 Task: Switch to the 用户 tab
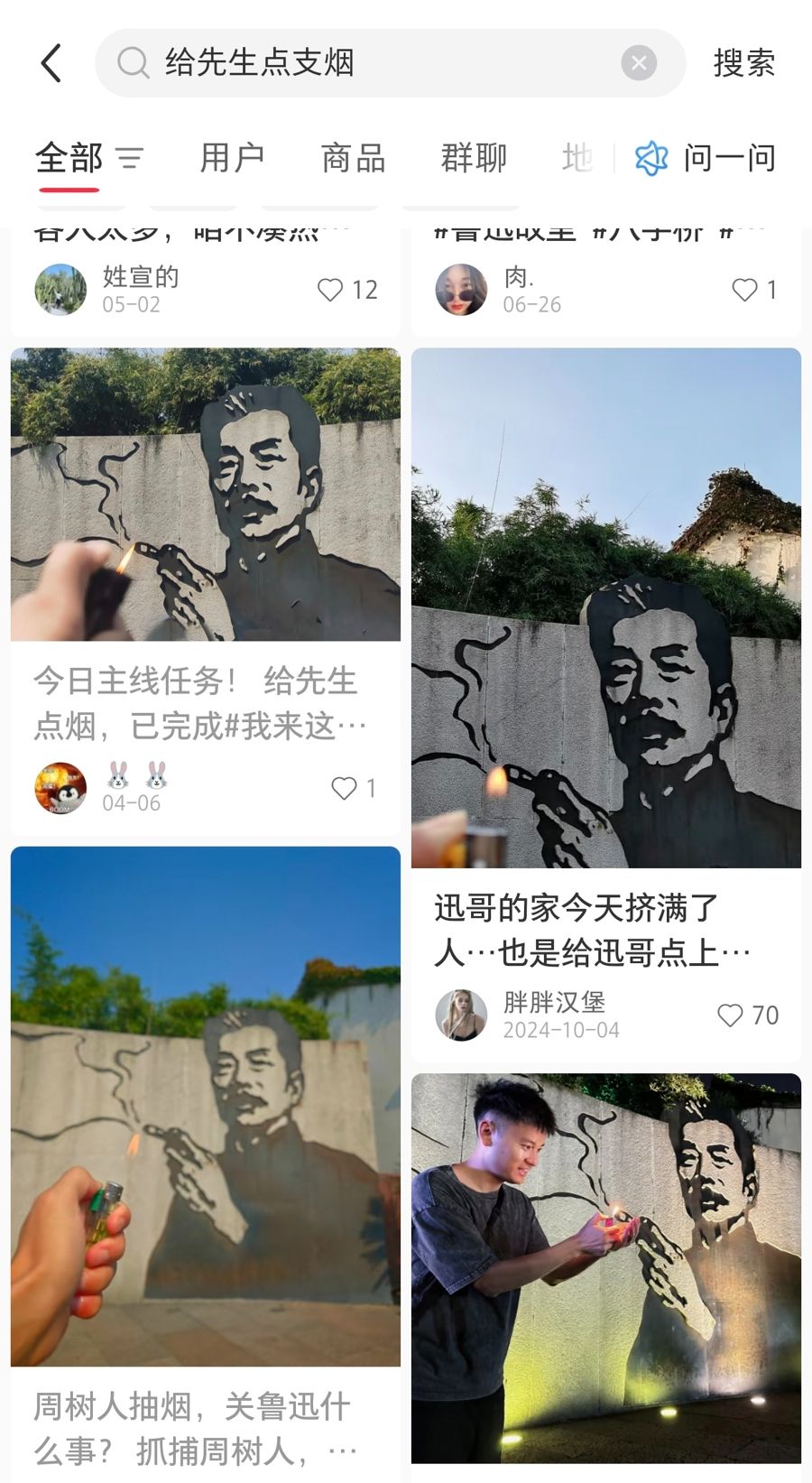[x=232, y=158]
